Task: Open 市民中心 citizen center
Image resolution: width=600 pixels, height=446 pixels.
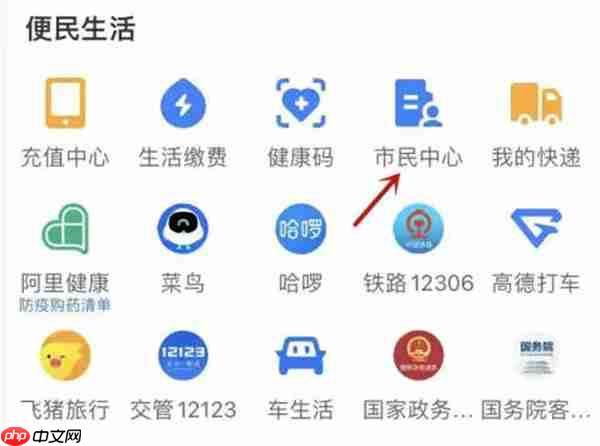Action: coord(418,105)
